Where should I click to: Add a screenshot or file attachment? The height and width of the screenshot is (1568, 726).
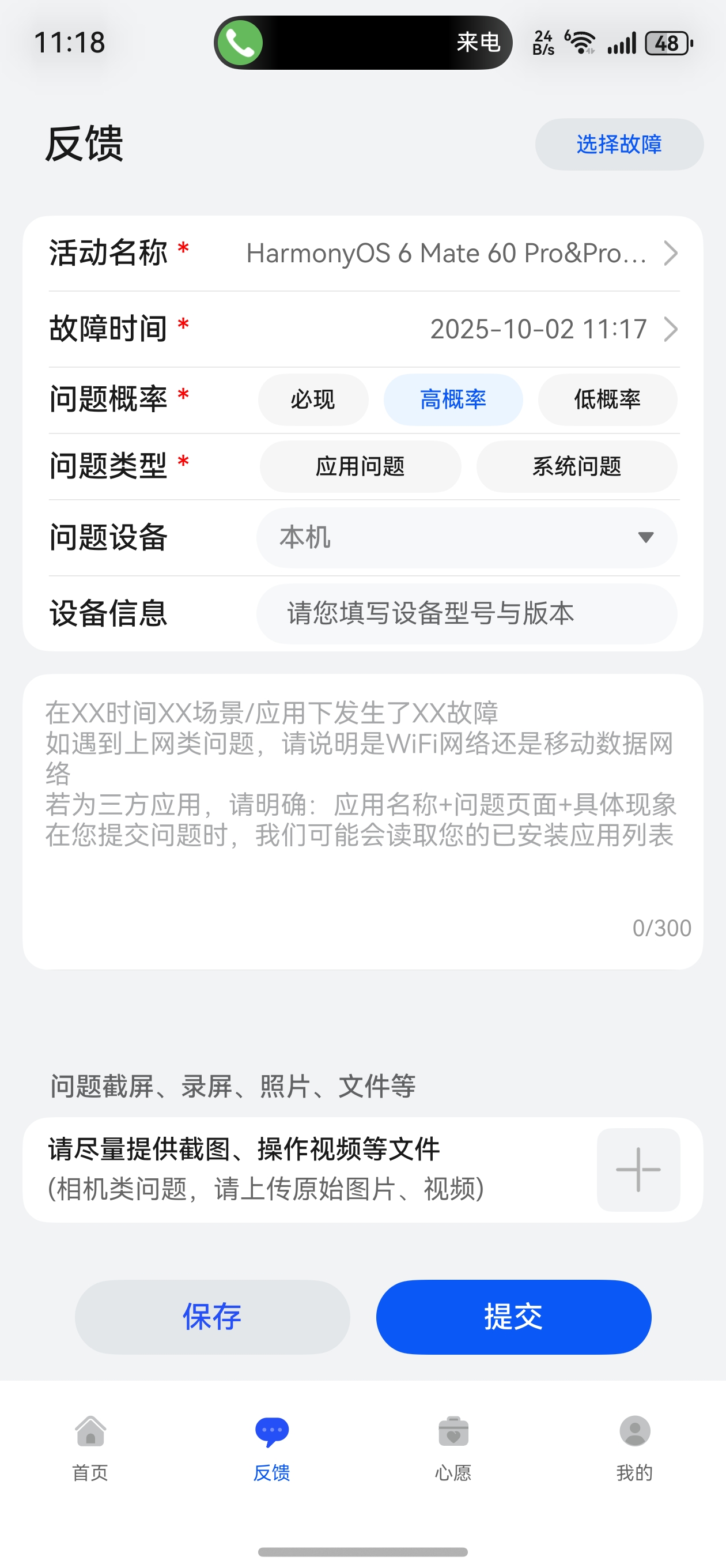(x=638, y=1169)
